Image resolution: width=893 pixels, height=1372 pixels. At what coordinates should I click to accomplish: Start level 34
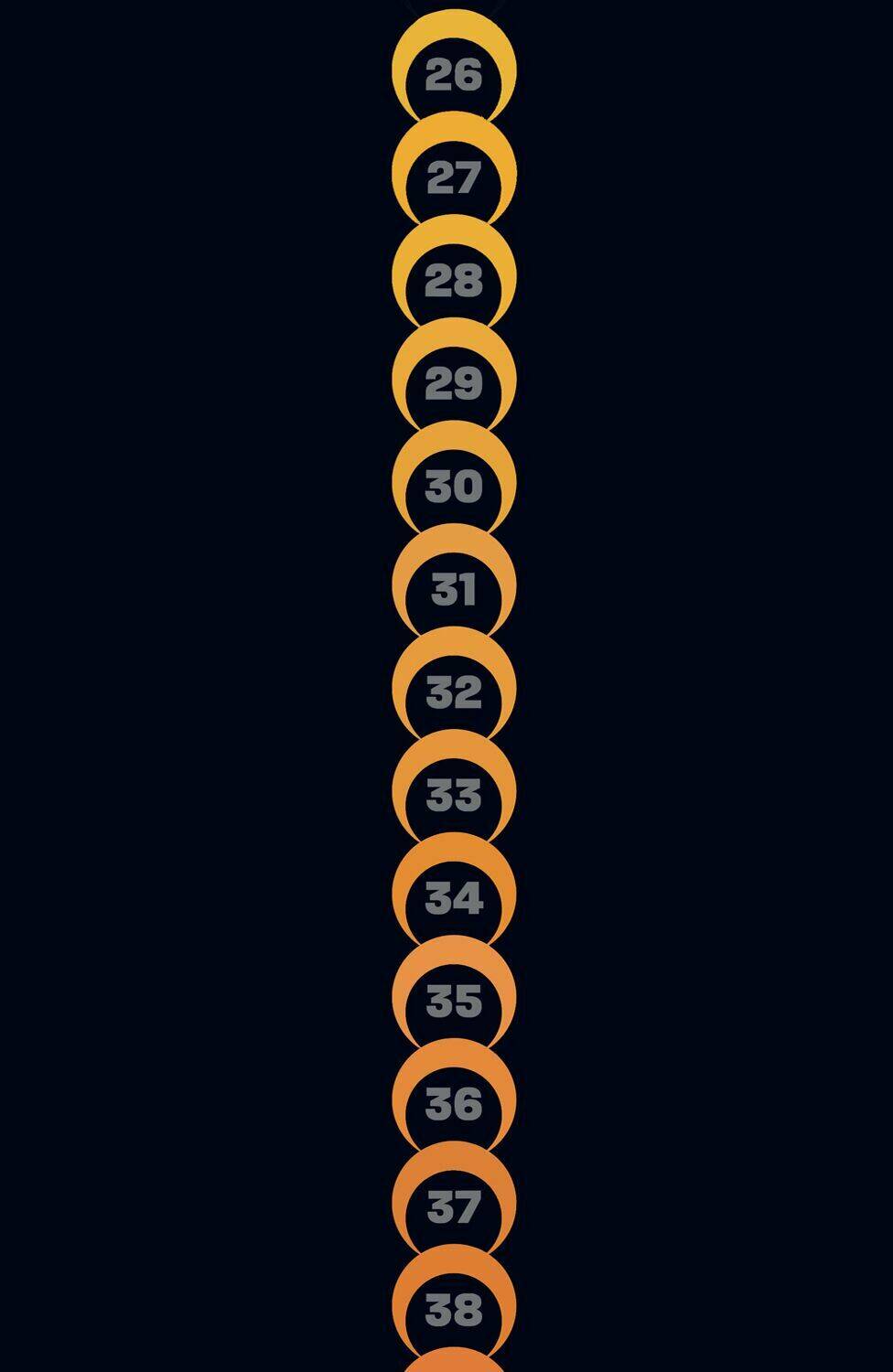454,898
